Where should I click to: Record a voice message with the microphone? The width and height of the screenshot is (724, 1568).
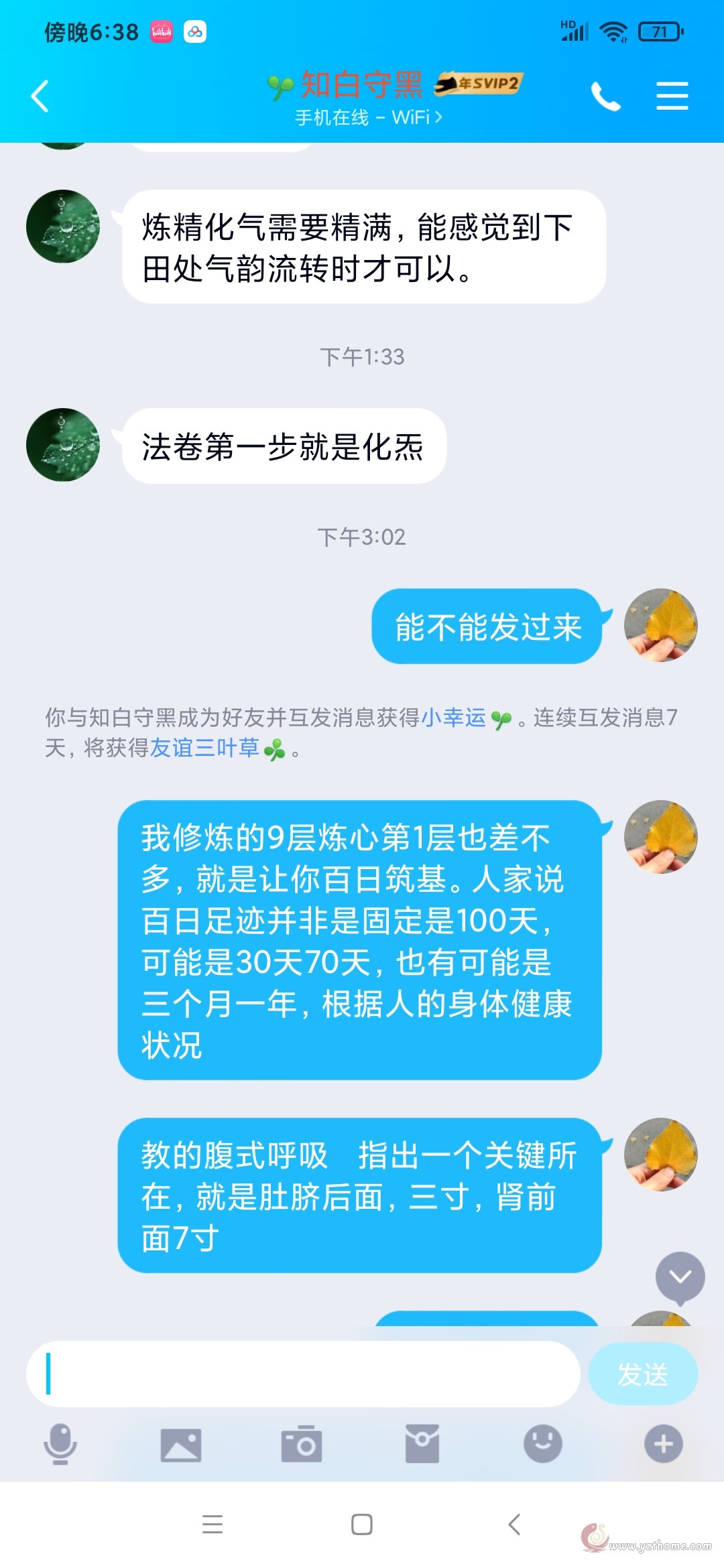click(x=60, y=1444)
